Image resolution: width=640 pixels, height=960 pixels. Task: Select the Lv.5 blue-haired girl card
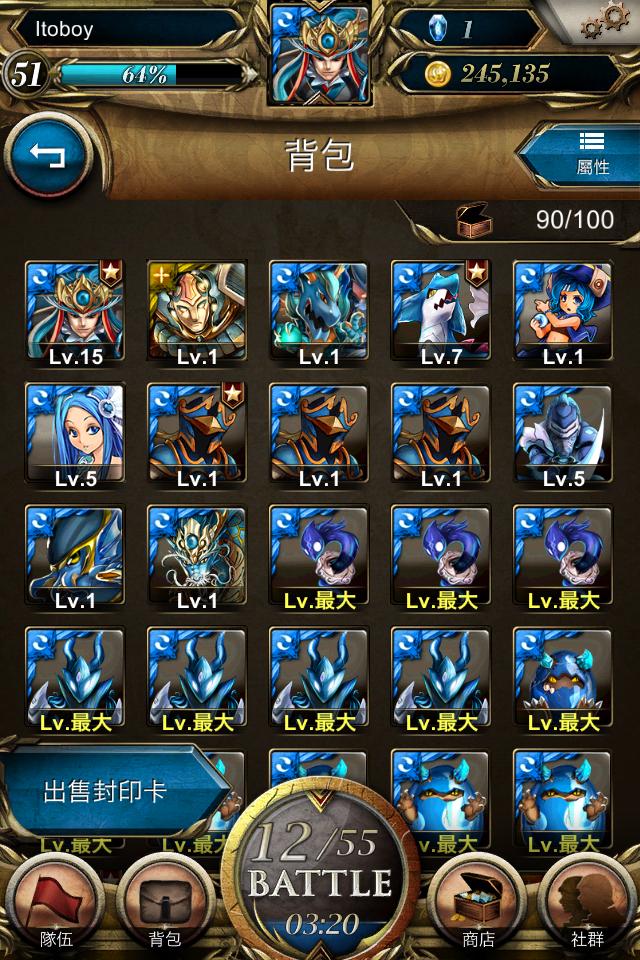pos(74,434)
